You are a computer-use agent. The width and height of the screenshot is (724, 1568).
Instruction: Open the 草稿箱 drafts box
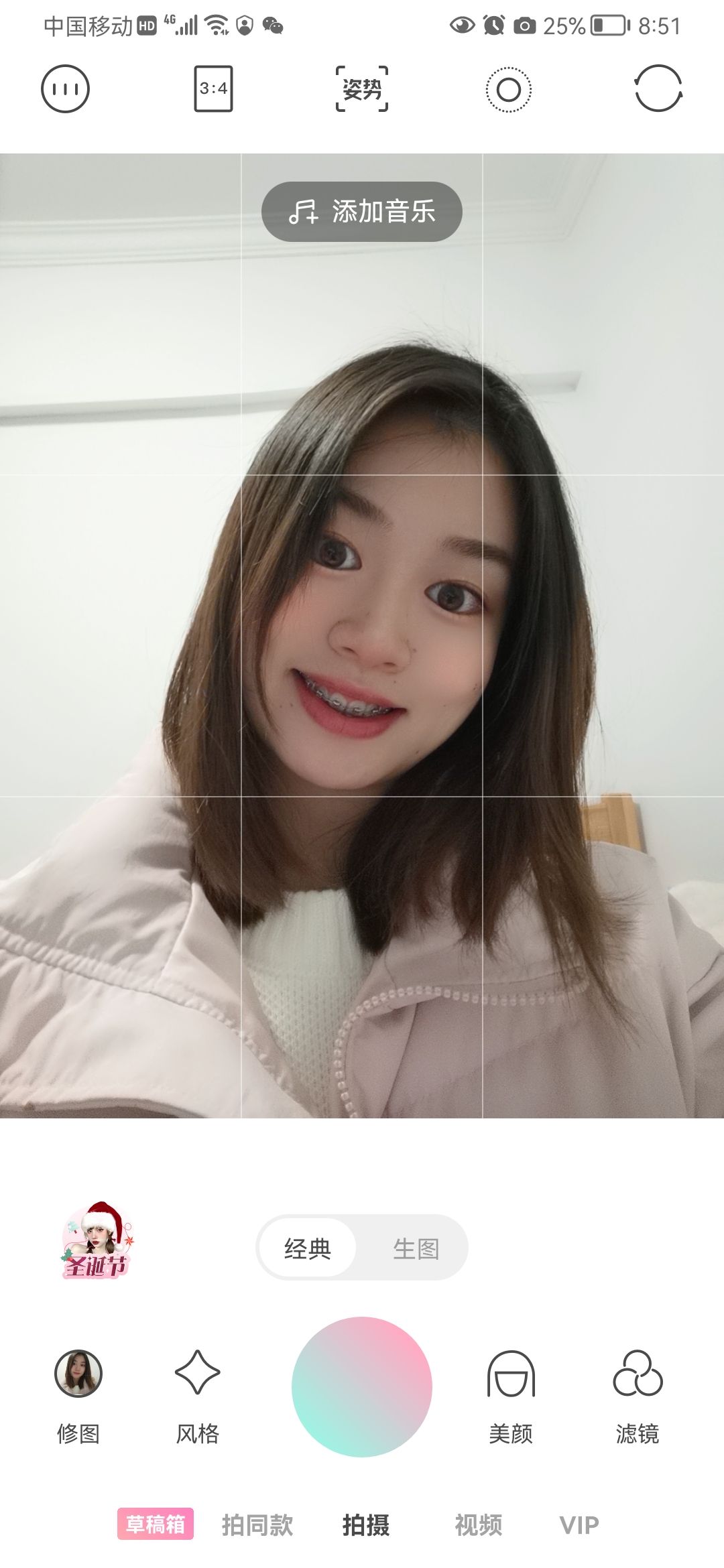point(156,1524)
